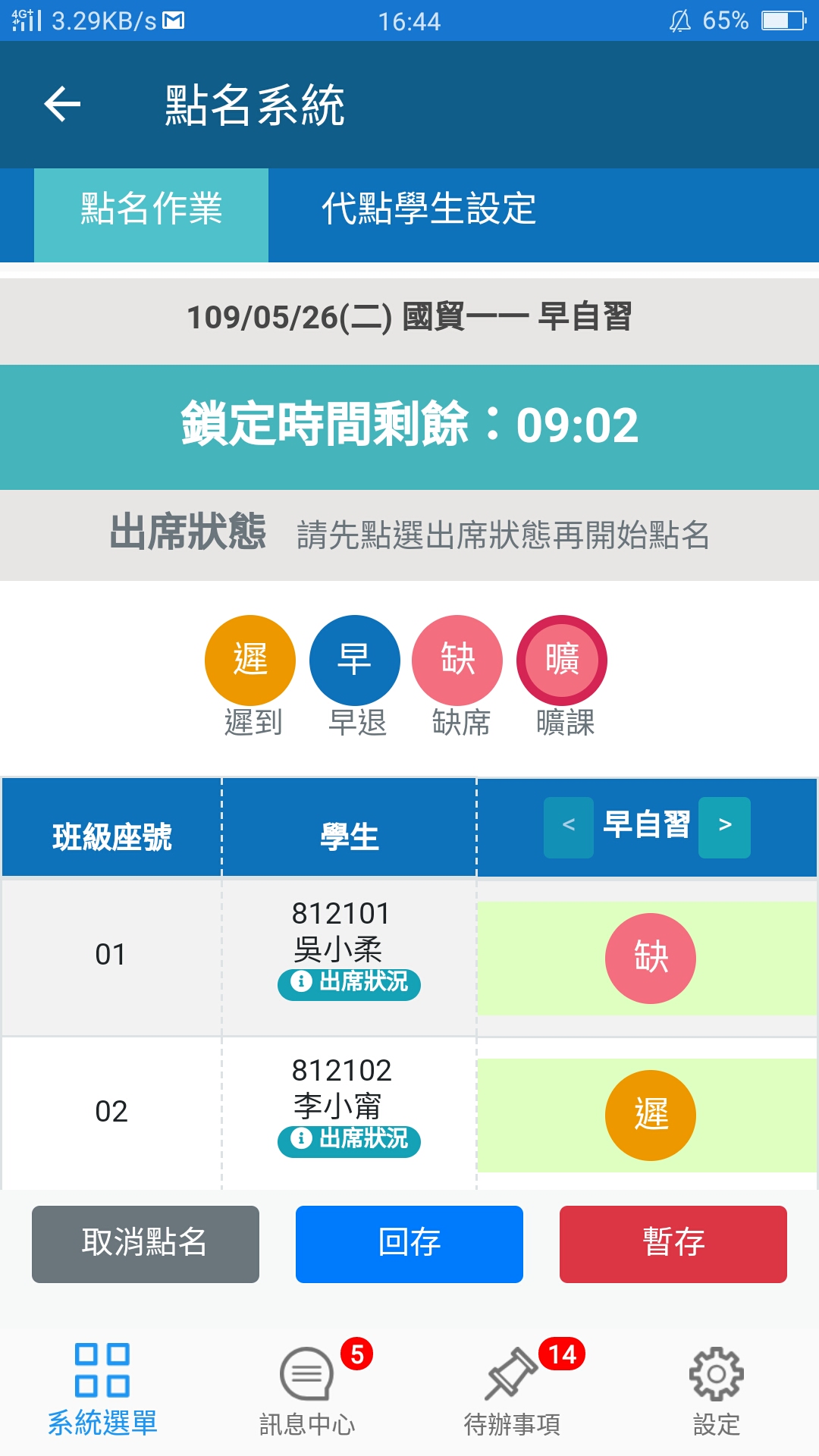Go to the next period with >
This screenshot has width=819, height=1456.
725,827
